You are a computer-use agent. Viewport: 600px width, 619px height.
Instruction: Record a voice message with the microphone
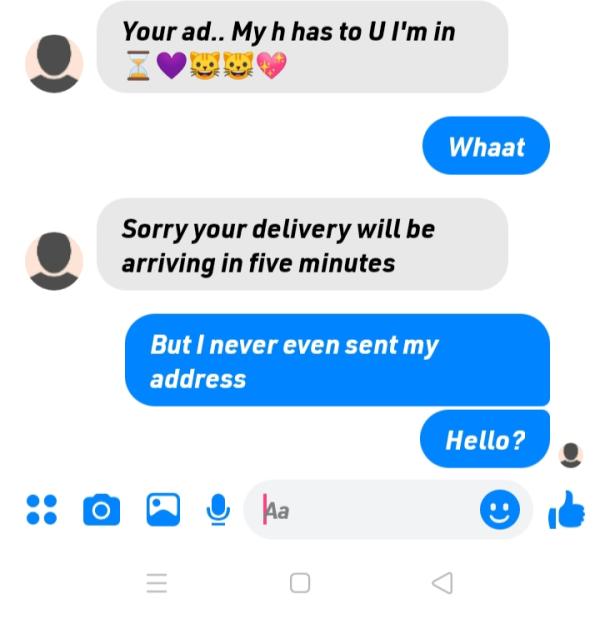218,510
